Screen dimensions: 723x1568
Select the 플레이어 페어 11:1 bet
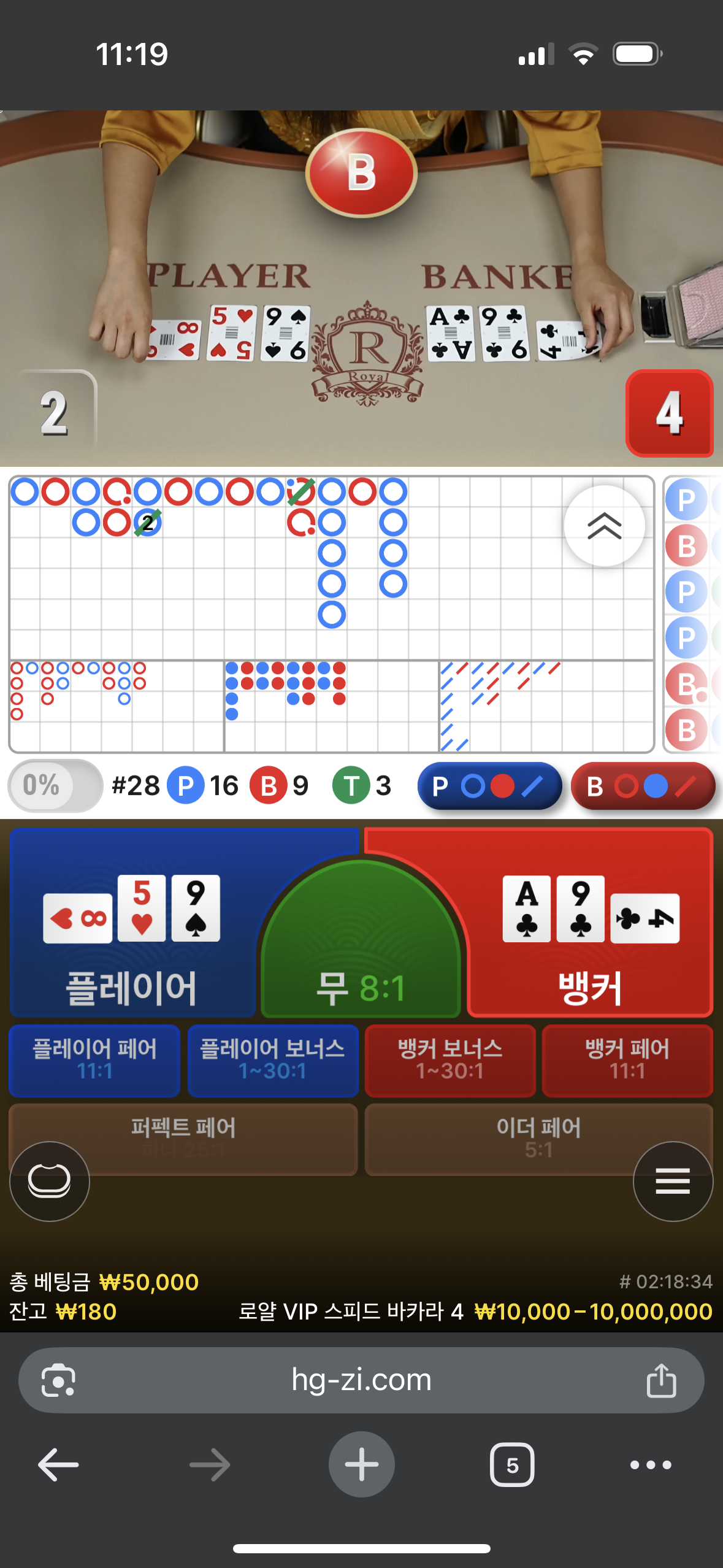[x=94, y=1060]
